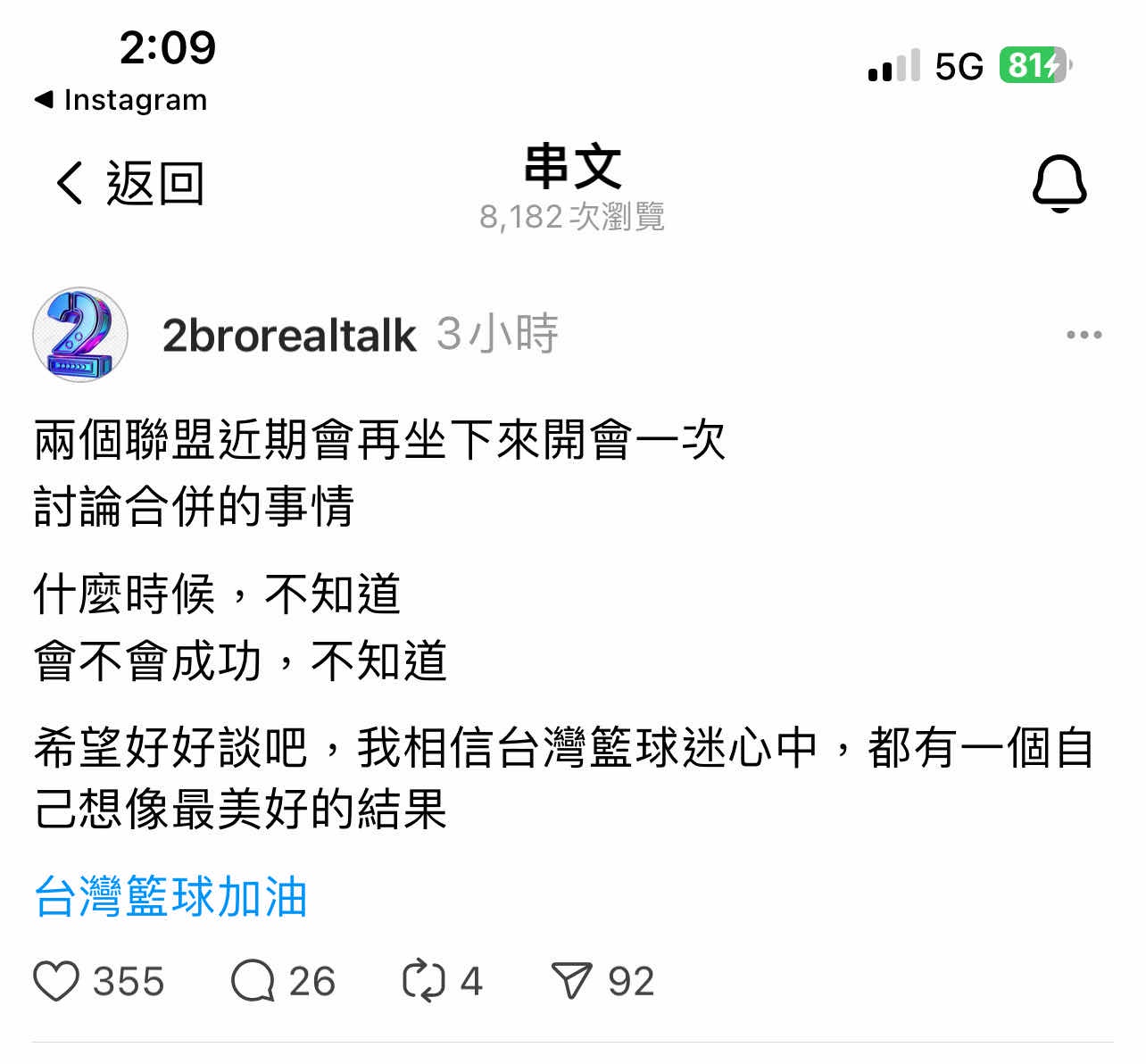Open the comment reply icon

click(253, 981)
